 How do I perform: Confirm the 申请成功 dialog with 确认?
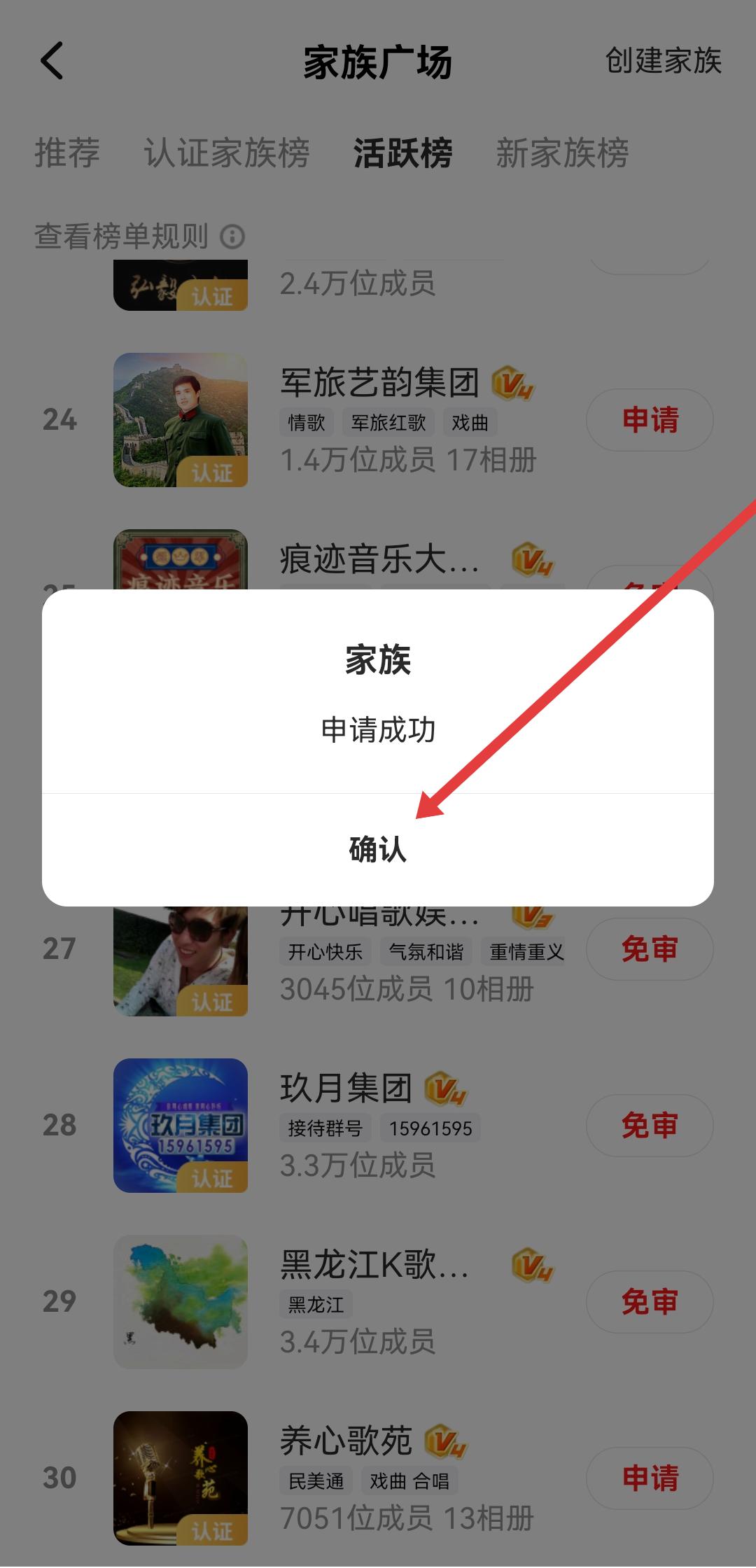(377, 850)
